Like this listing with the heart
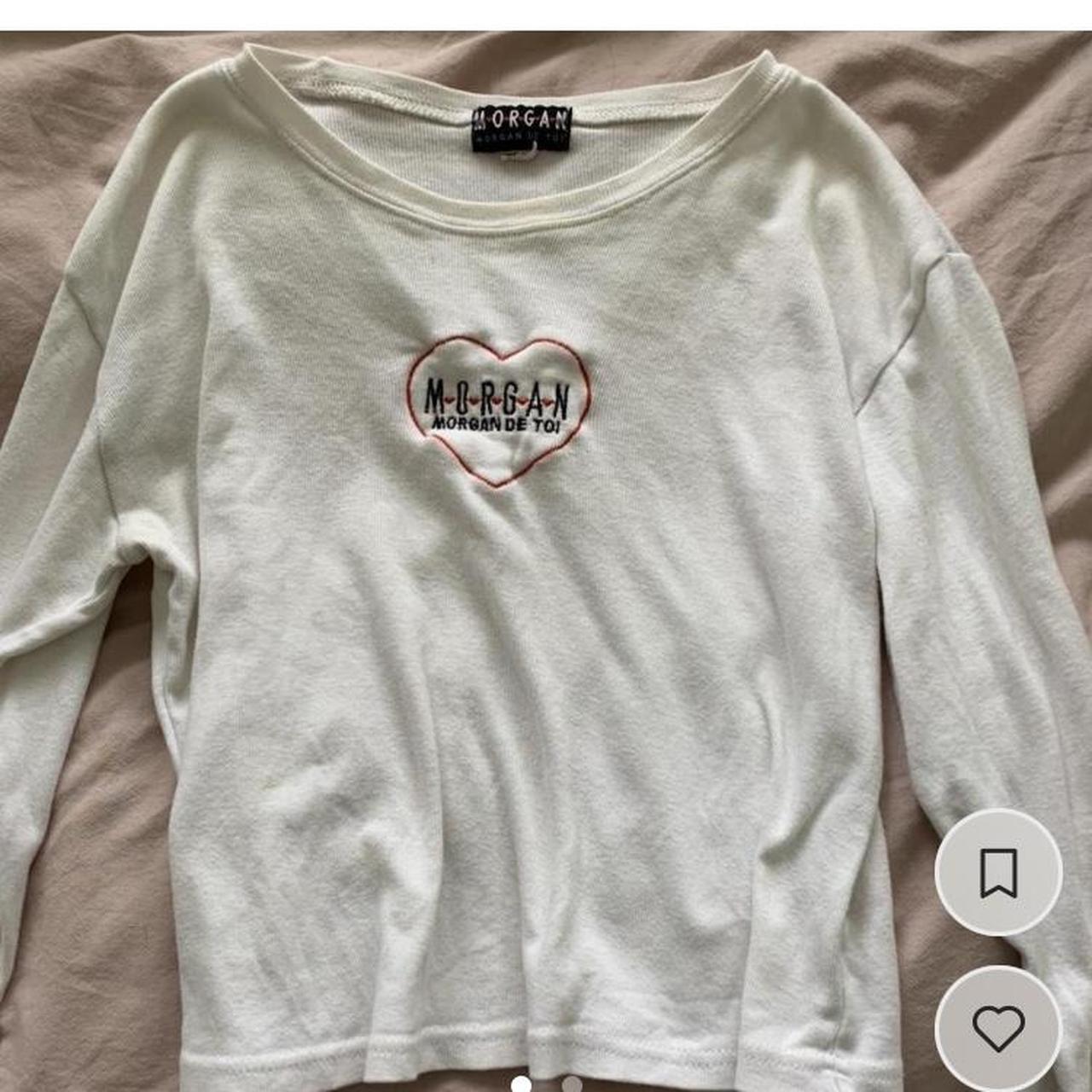This screenshot has width=1092, height=1092. tap(998, 1028)
